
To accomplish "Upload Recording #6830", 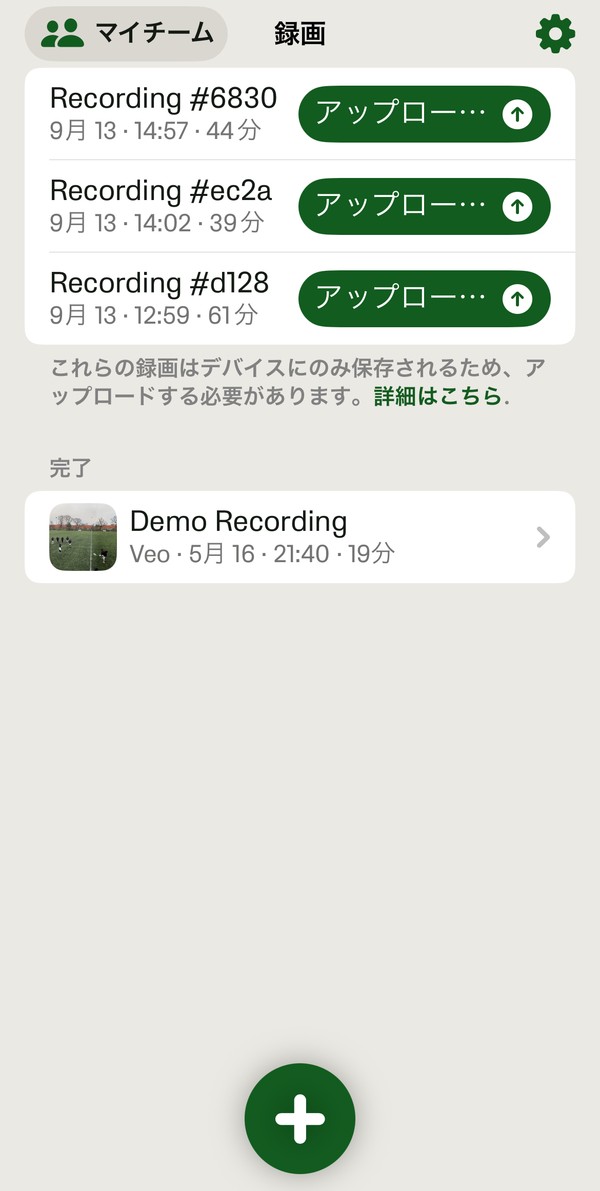I will [424, 114].
